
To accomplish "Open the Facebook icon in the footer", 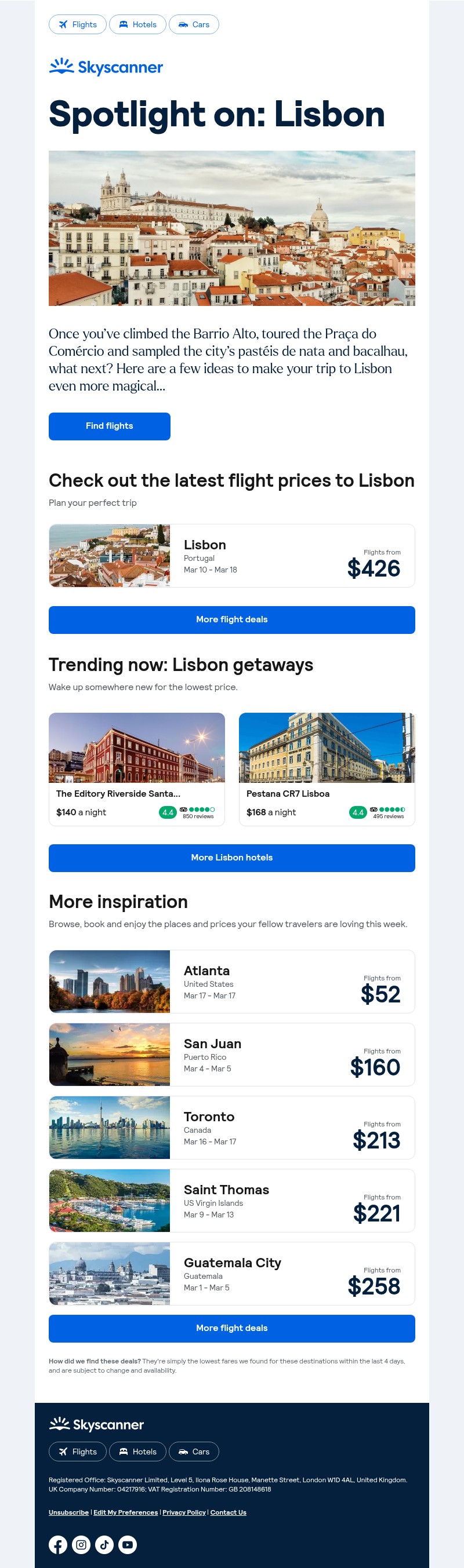I will [x=58, y=1544].
